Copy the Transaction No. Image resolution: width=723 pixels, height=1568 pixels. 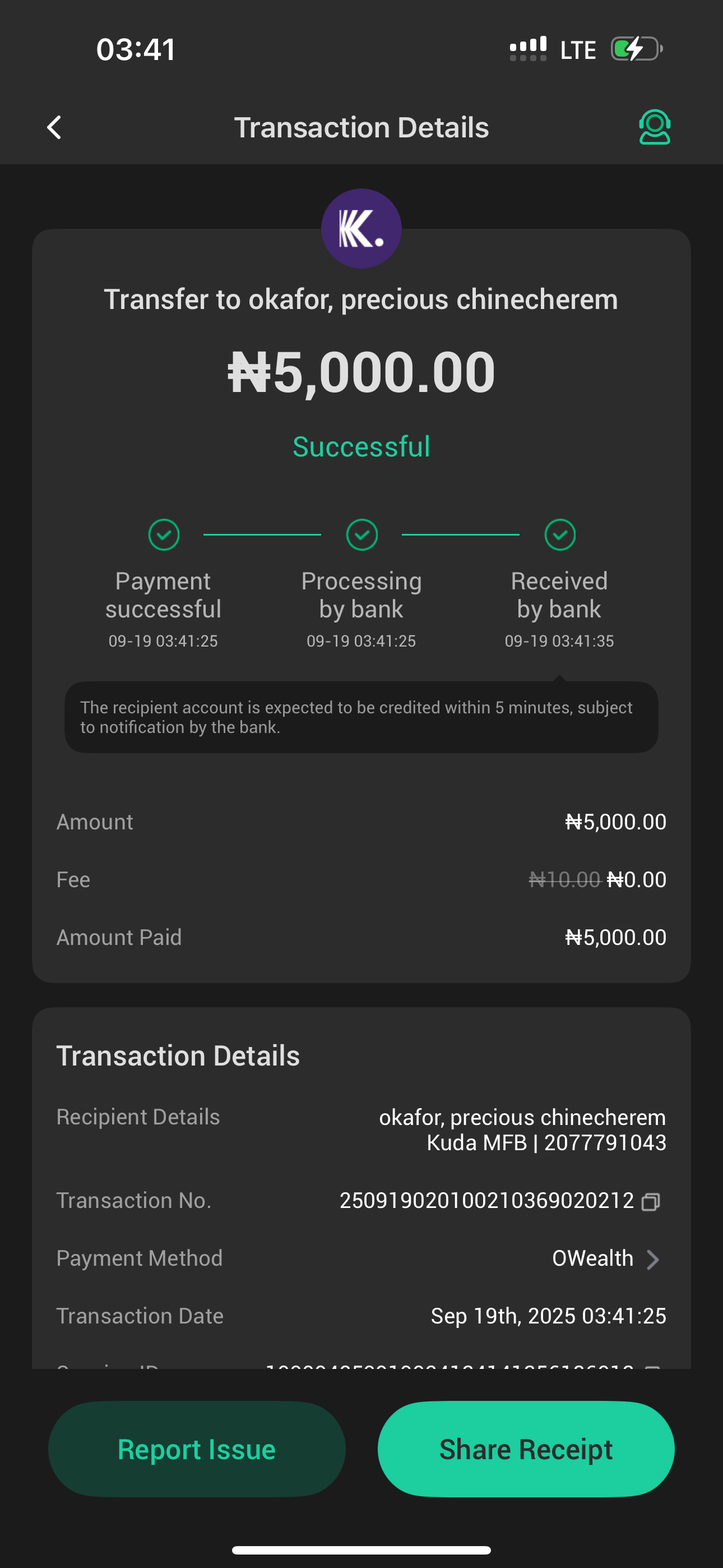coord(651,1202)
